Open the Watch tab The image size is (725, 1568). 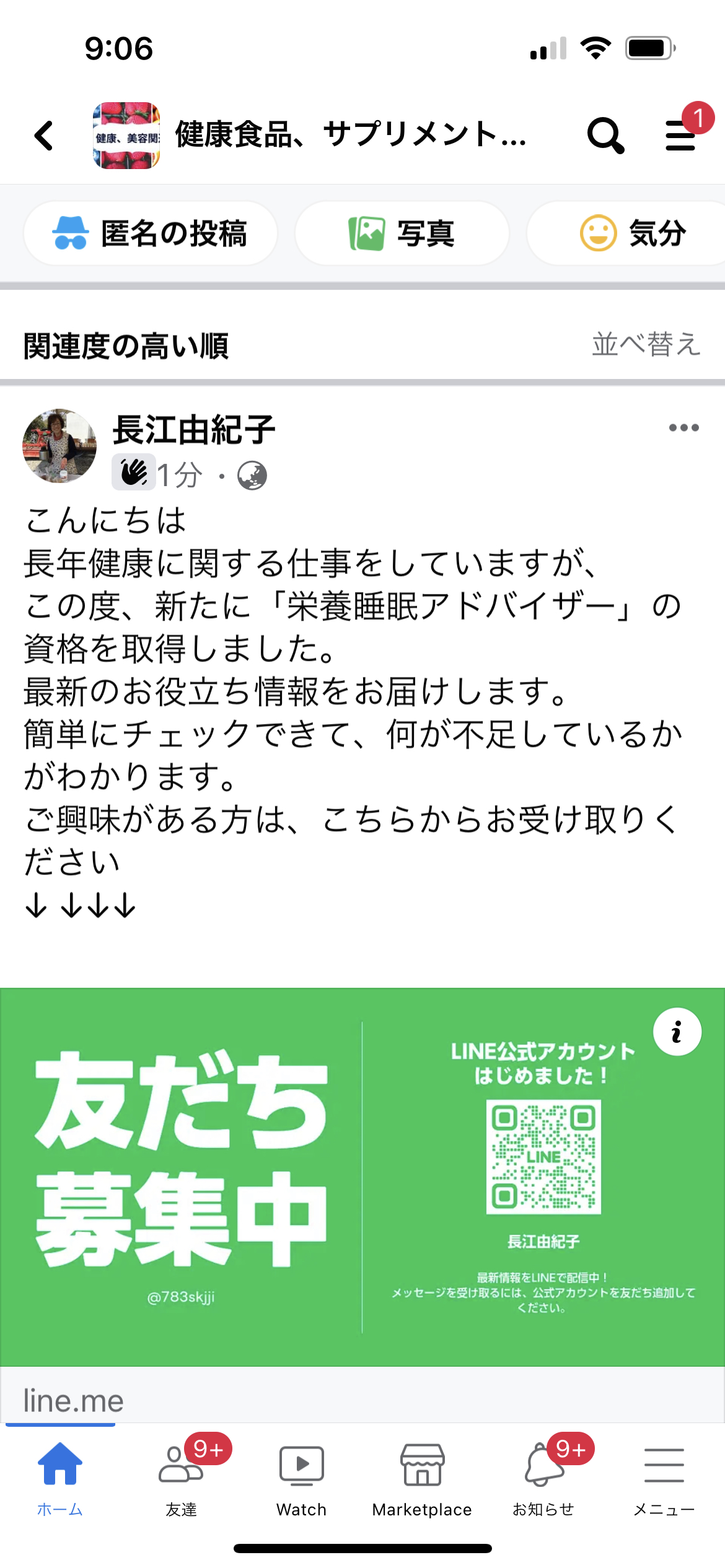(x=302, y=1479)
